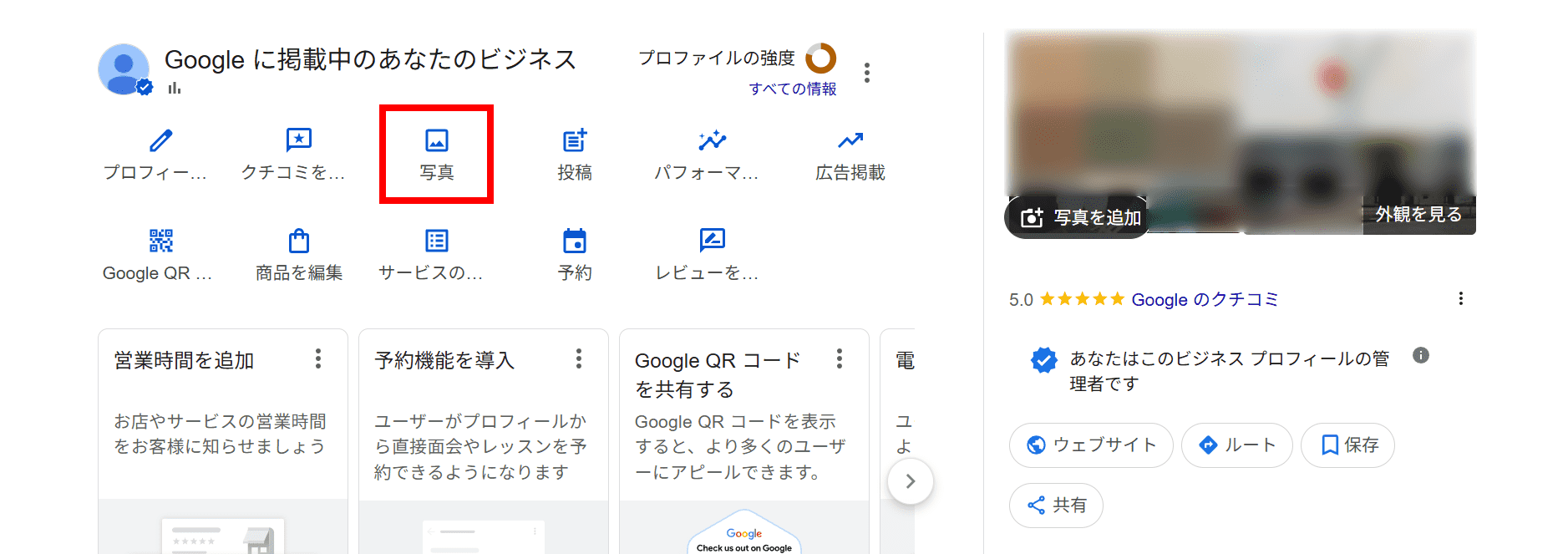The height and width of the screenshot is (554, 1568).
Task: Tap レビューを… to request reviews
Action: (x=708, y=255)
